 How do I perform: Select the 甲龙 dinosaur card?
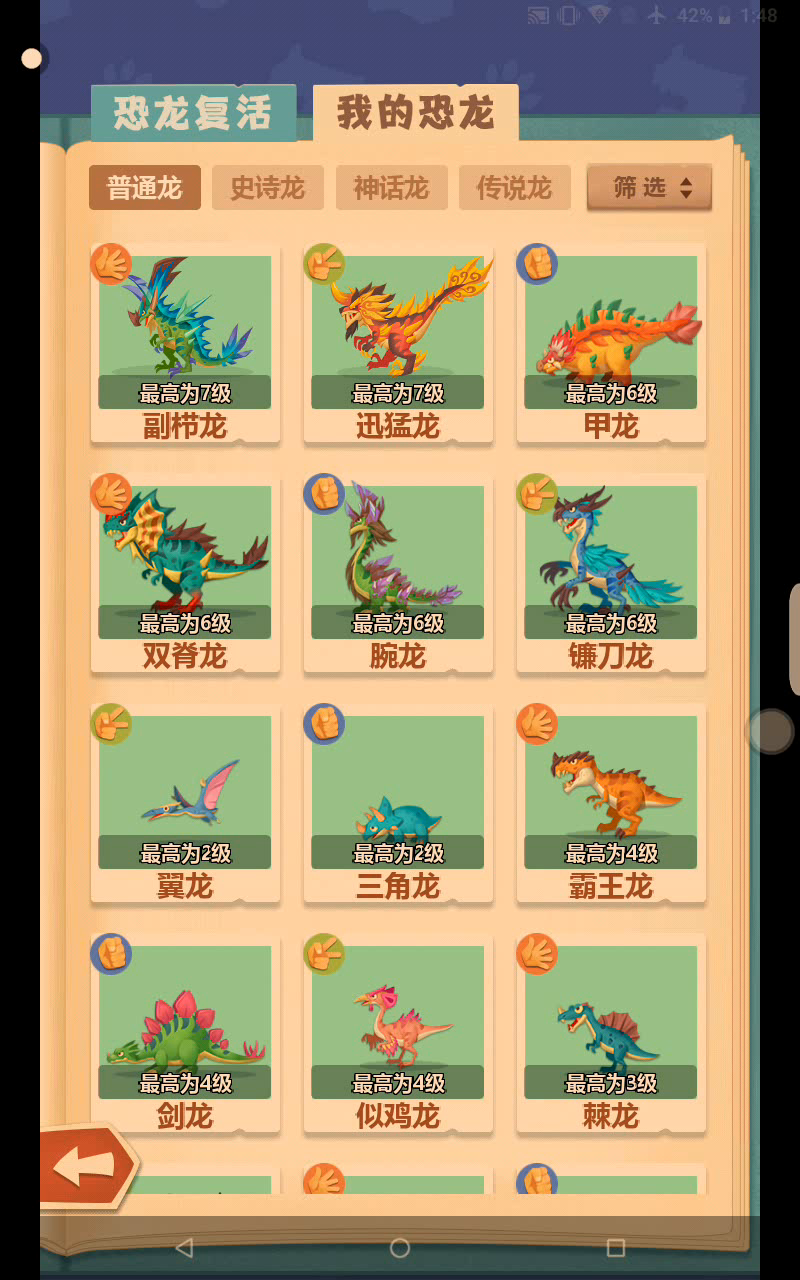point(611,340)
